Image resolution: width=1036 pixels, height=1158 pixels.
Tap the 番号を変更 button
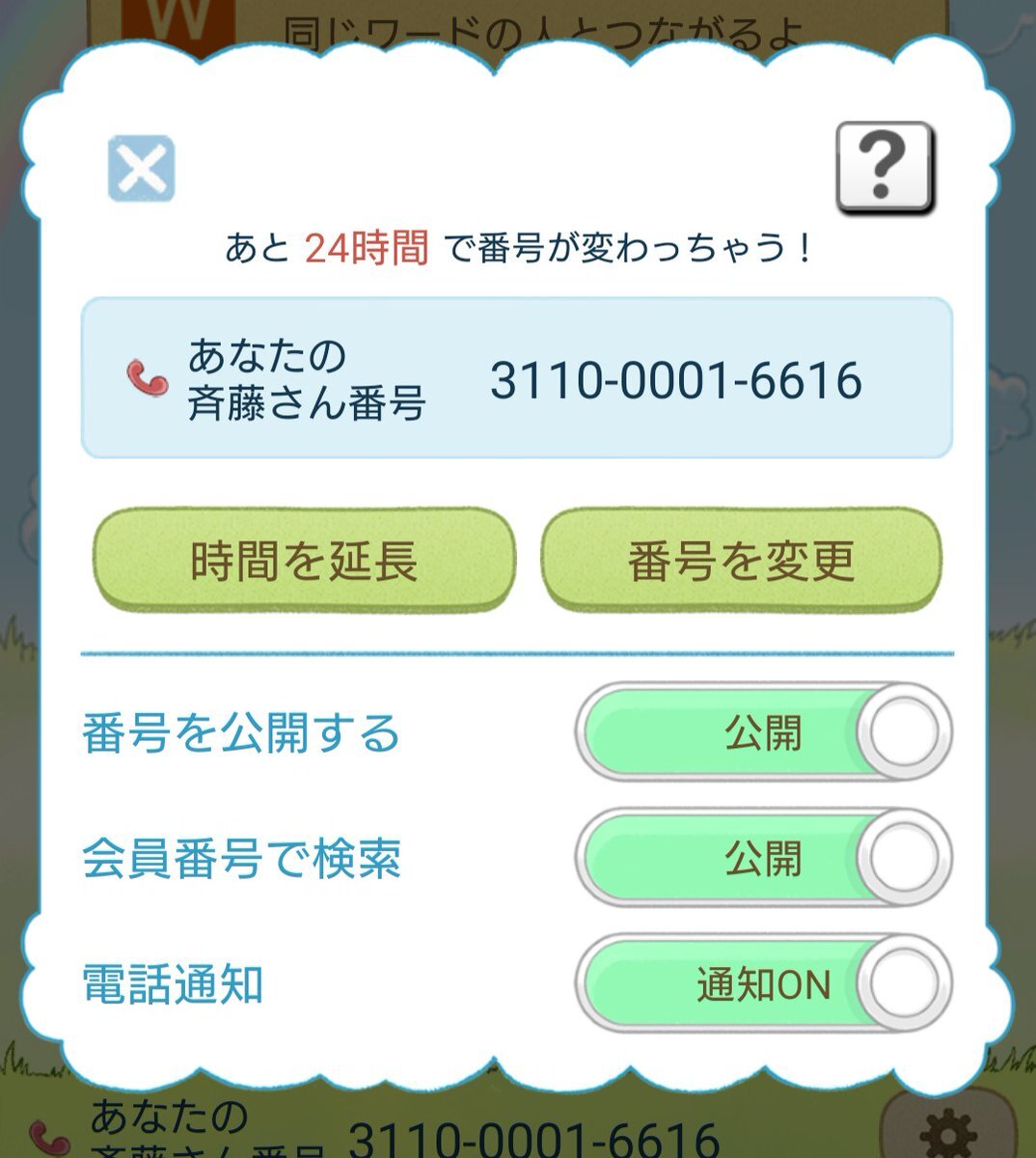[741, 560]
